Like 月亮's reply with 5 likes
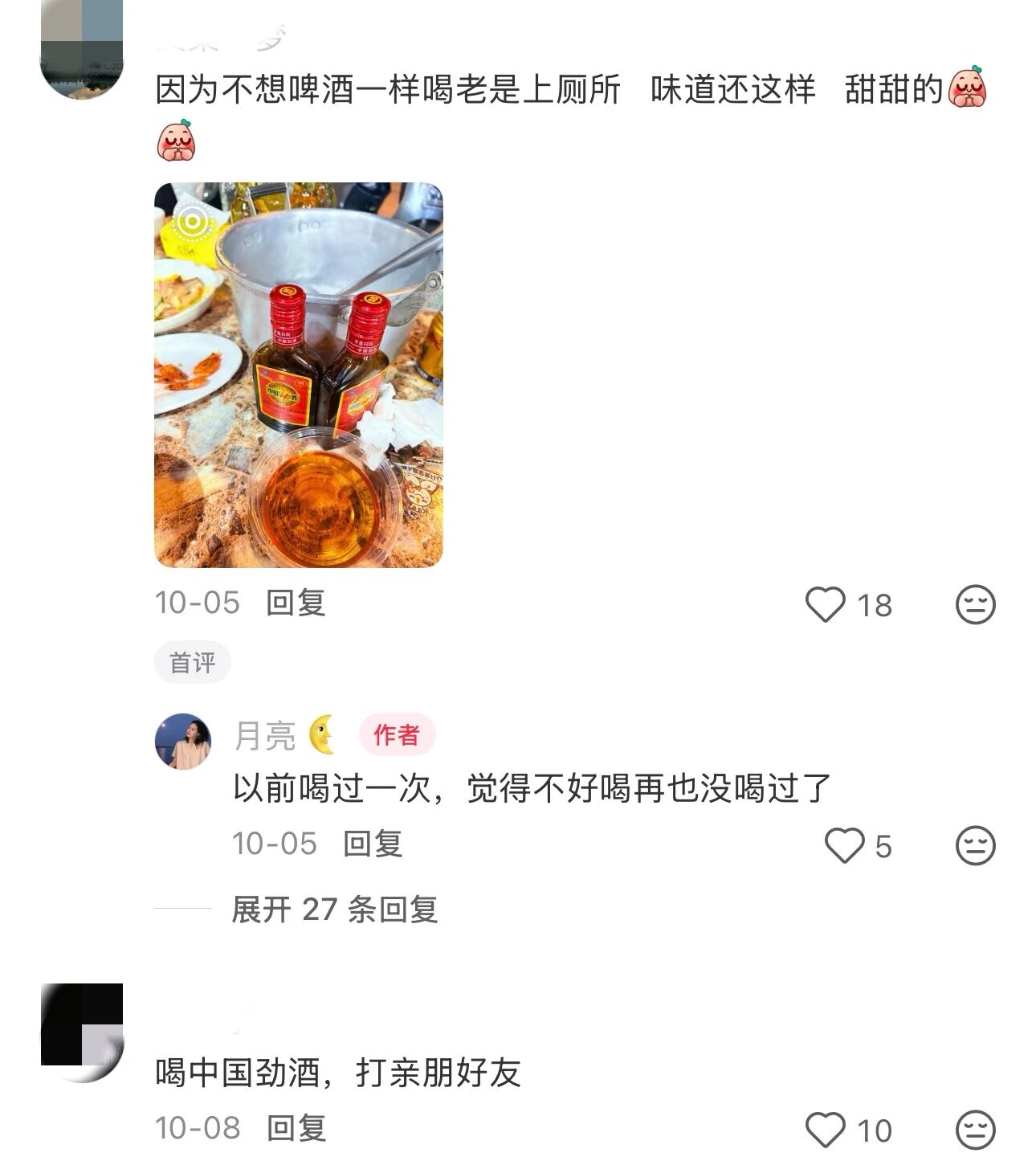Screen dimensions: 1036x1157 tap(845, 845)
